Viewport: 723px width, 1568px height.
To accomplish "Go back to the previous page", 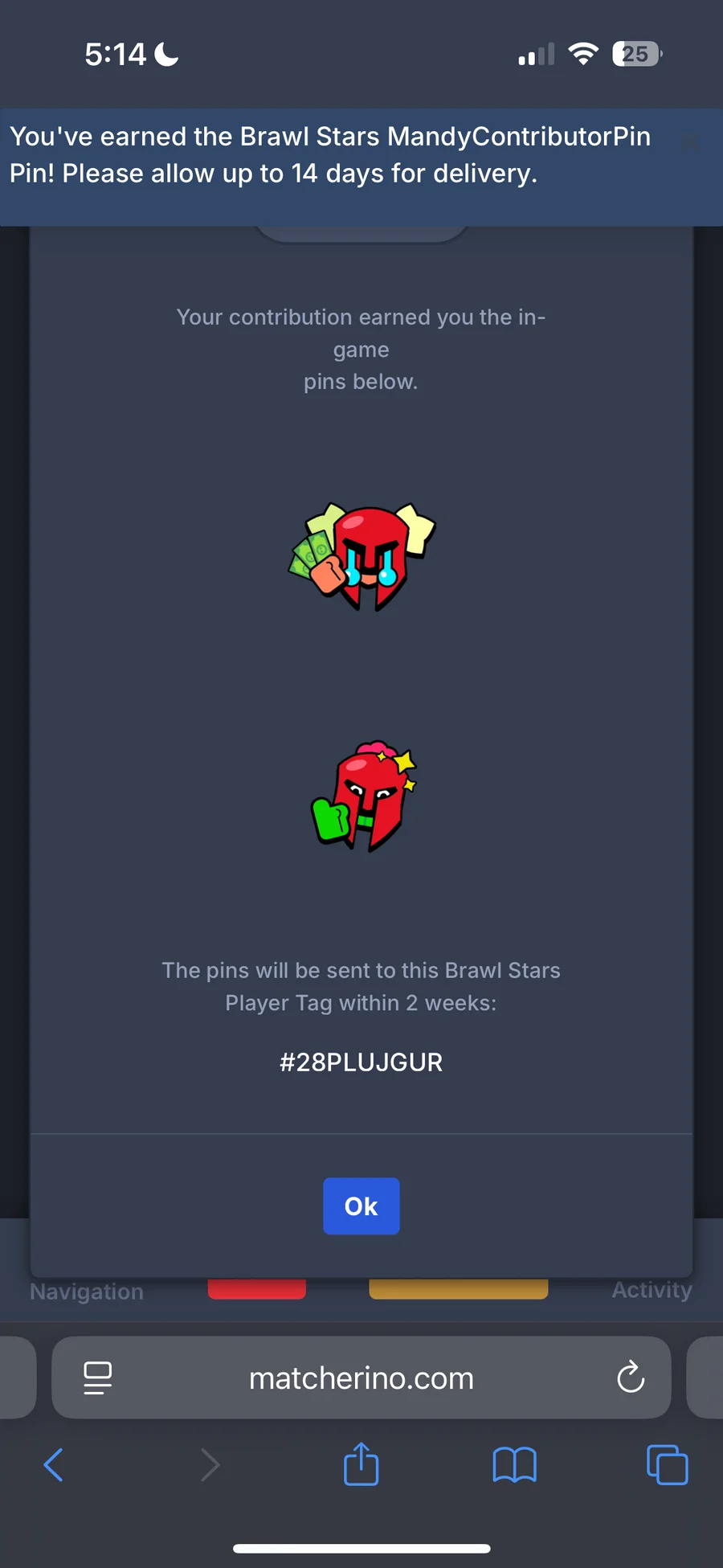I will click(x=53, y=1464).
